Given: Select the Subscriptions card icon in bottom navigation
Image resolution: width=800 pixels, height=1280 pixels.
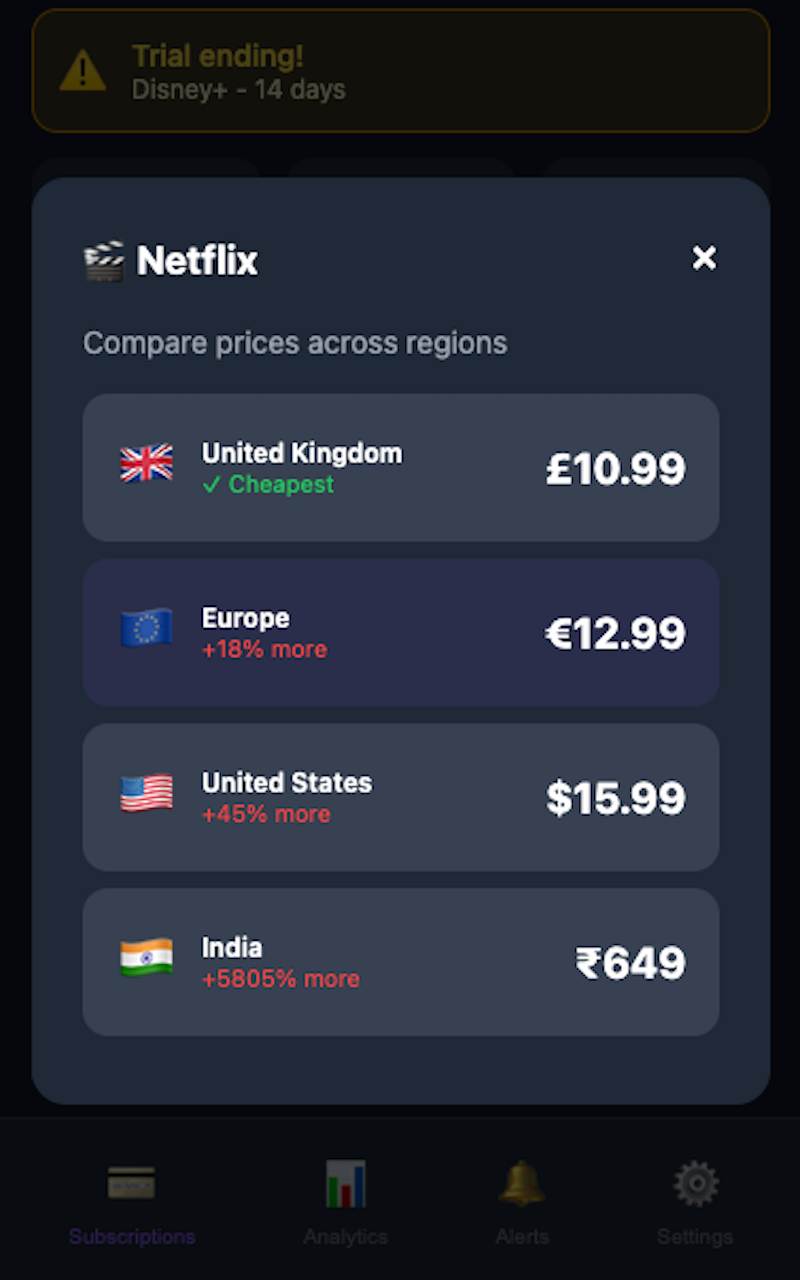Looking at the screenshot, I should point(131,1182).
